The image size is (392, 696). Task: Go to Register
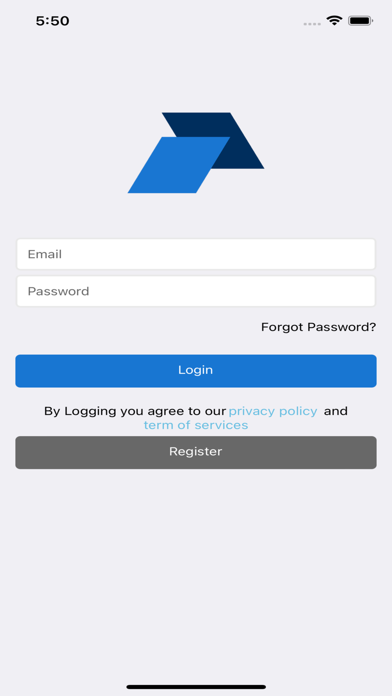click(x=196, y=452)
